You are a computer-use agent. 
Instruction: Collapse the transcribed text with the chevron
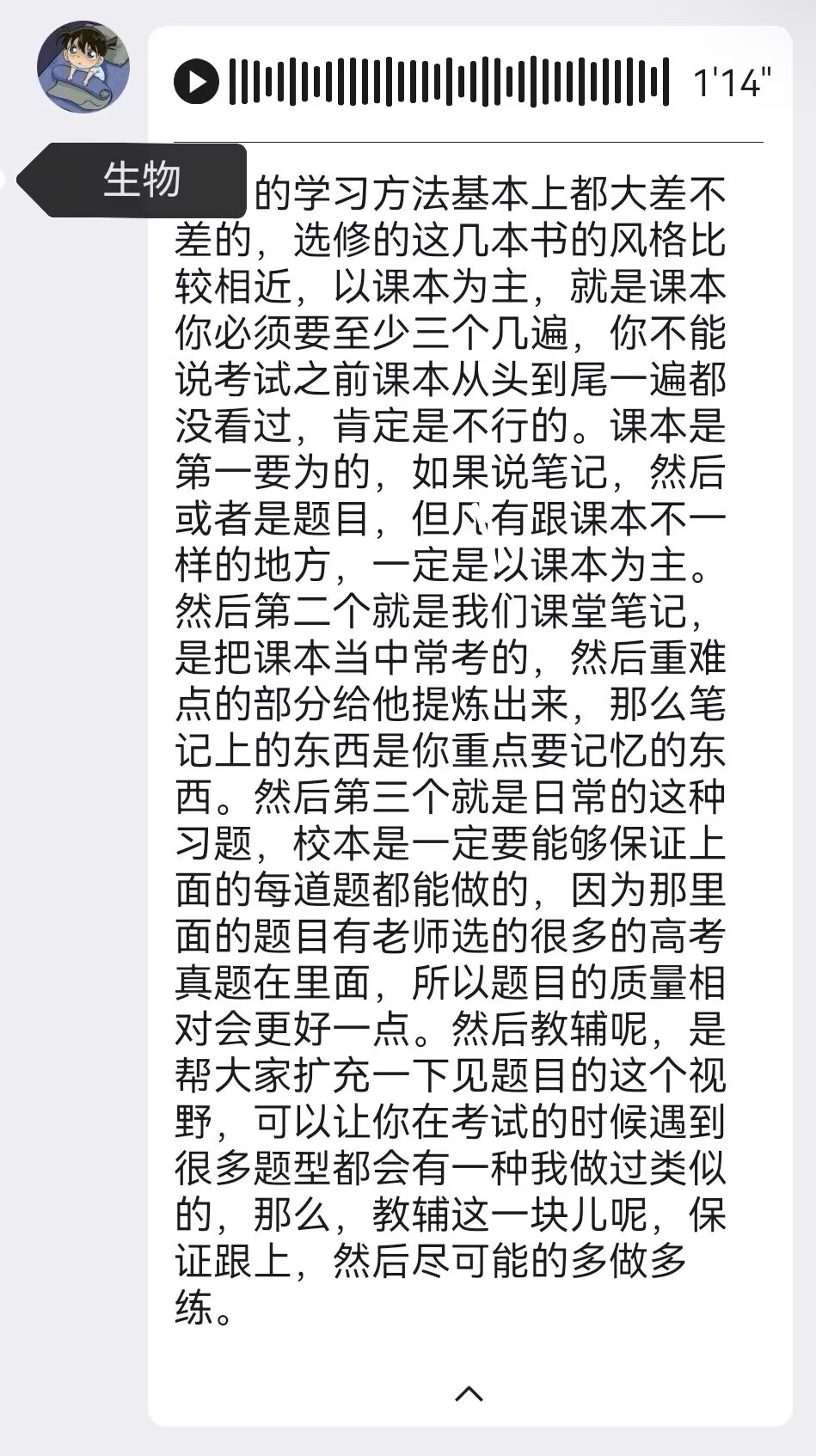469,1393
